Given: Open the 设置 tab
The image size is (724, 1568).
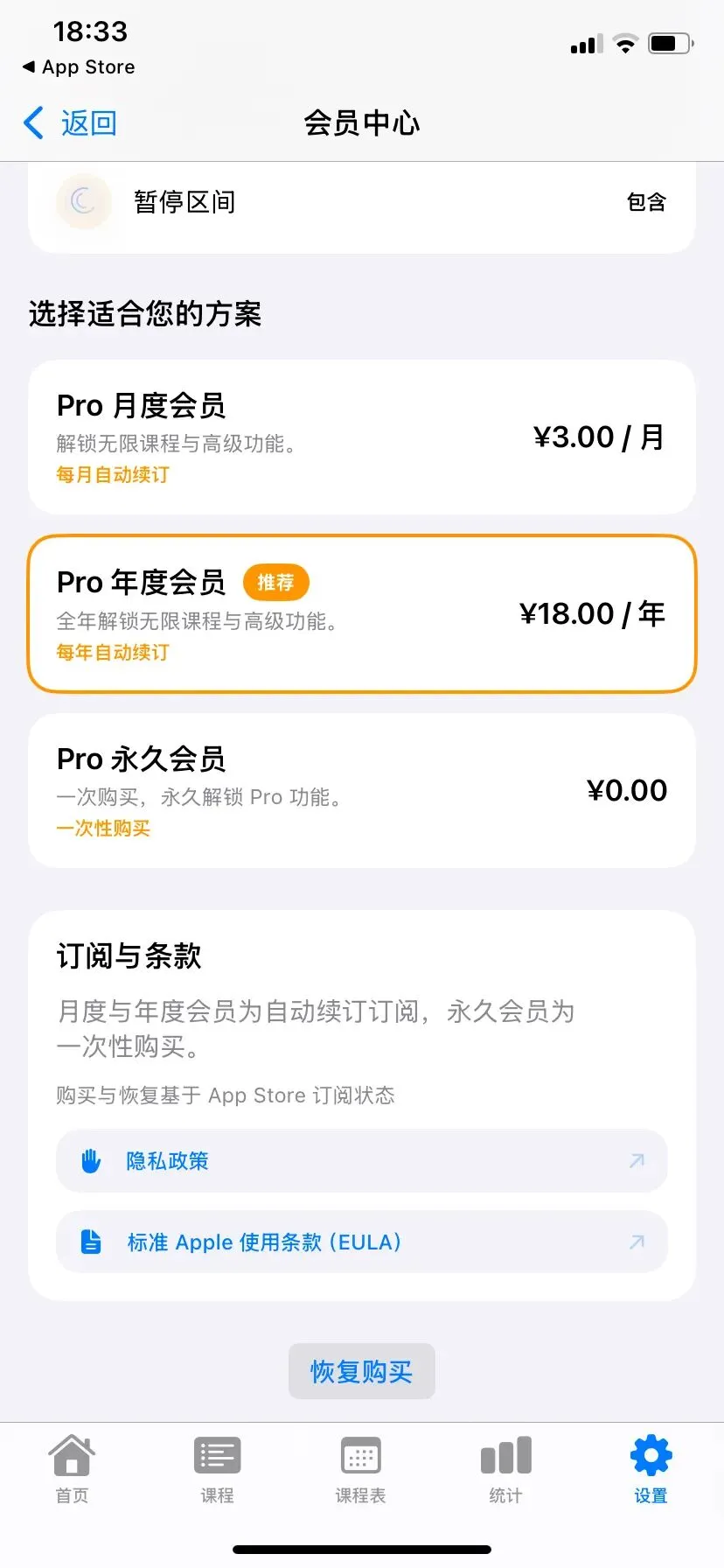Looking at the screenshot, I should (651, 1470).
